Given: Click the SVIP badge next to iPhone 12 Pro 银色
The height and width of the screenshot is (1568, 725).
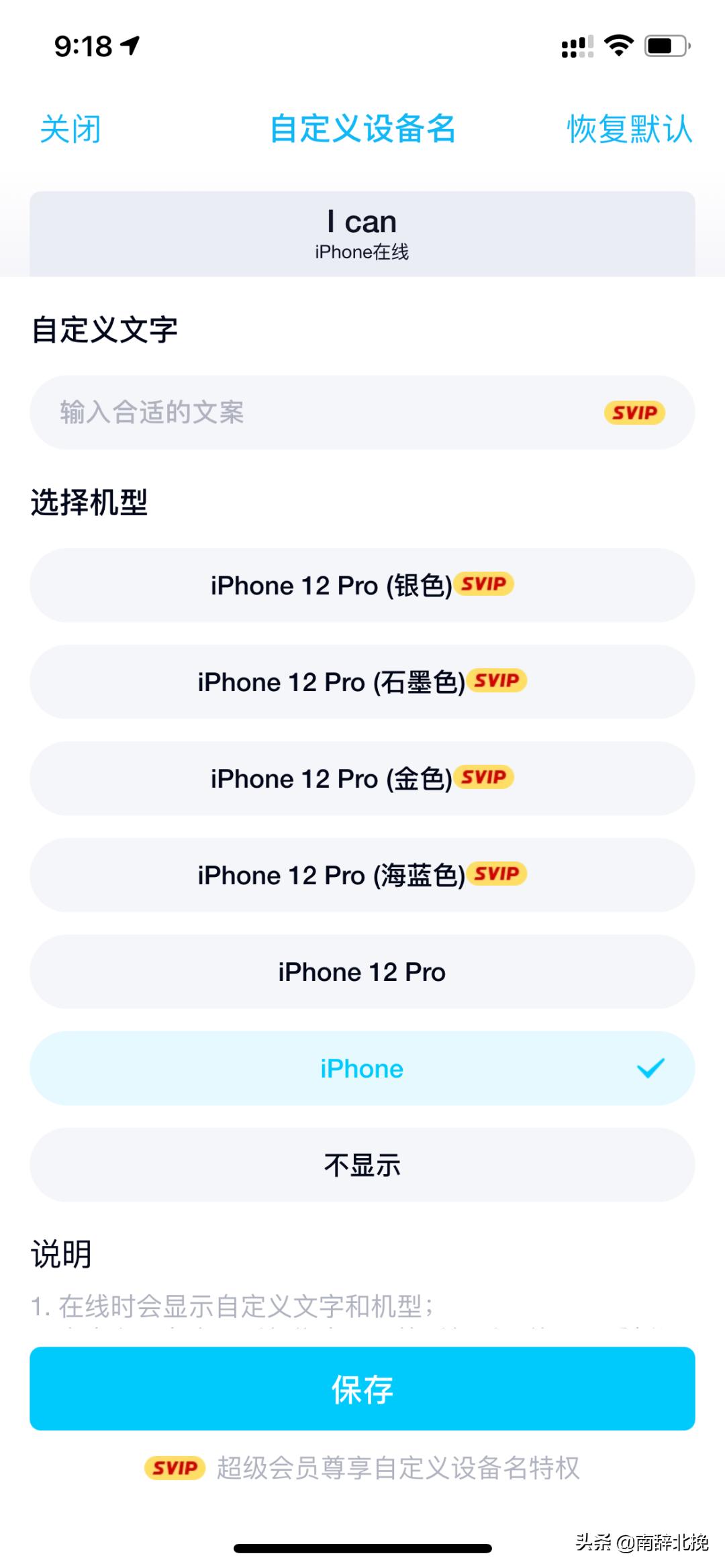Looking at the screenshot, I should [485, 584].
